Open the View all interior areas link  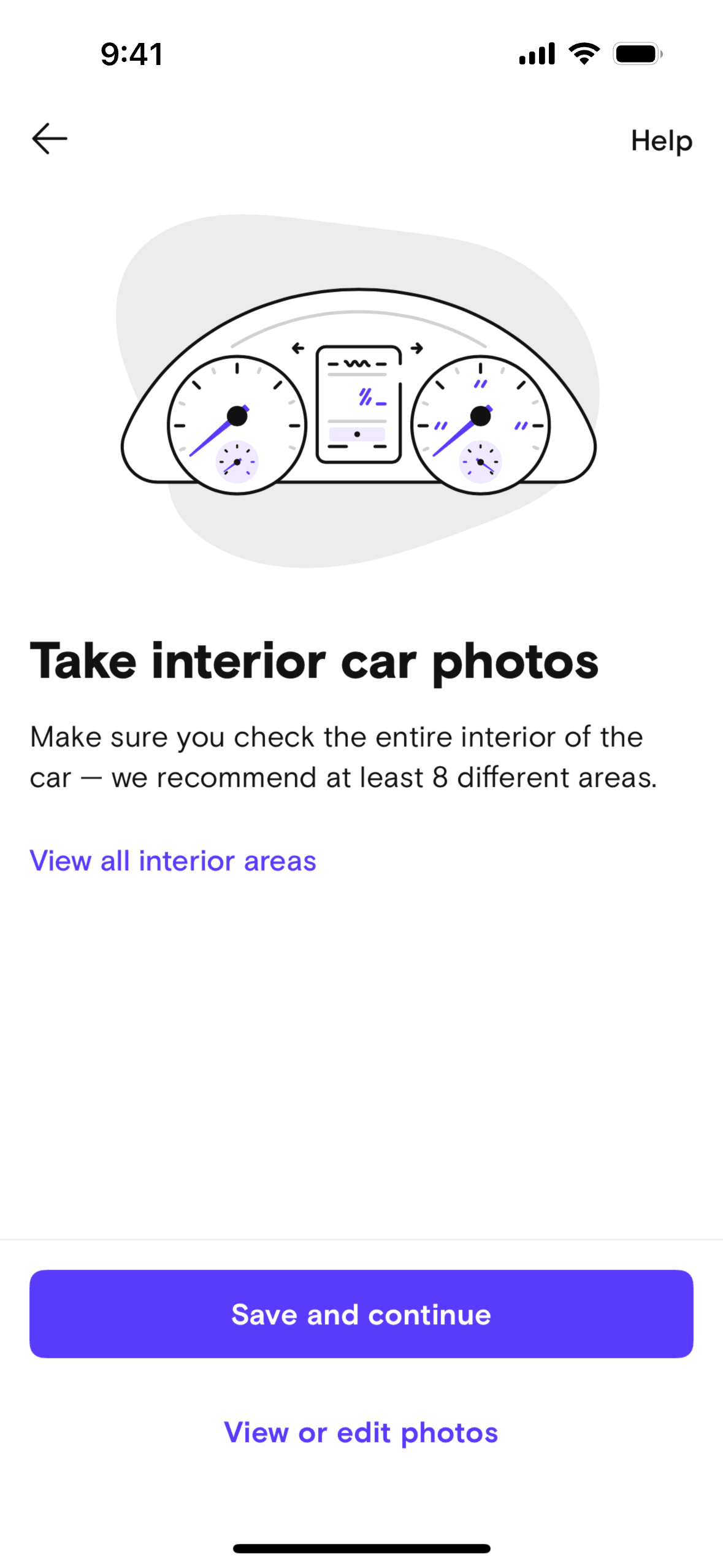click(x=173, y=861)
